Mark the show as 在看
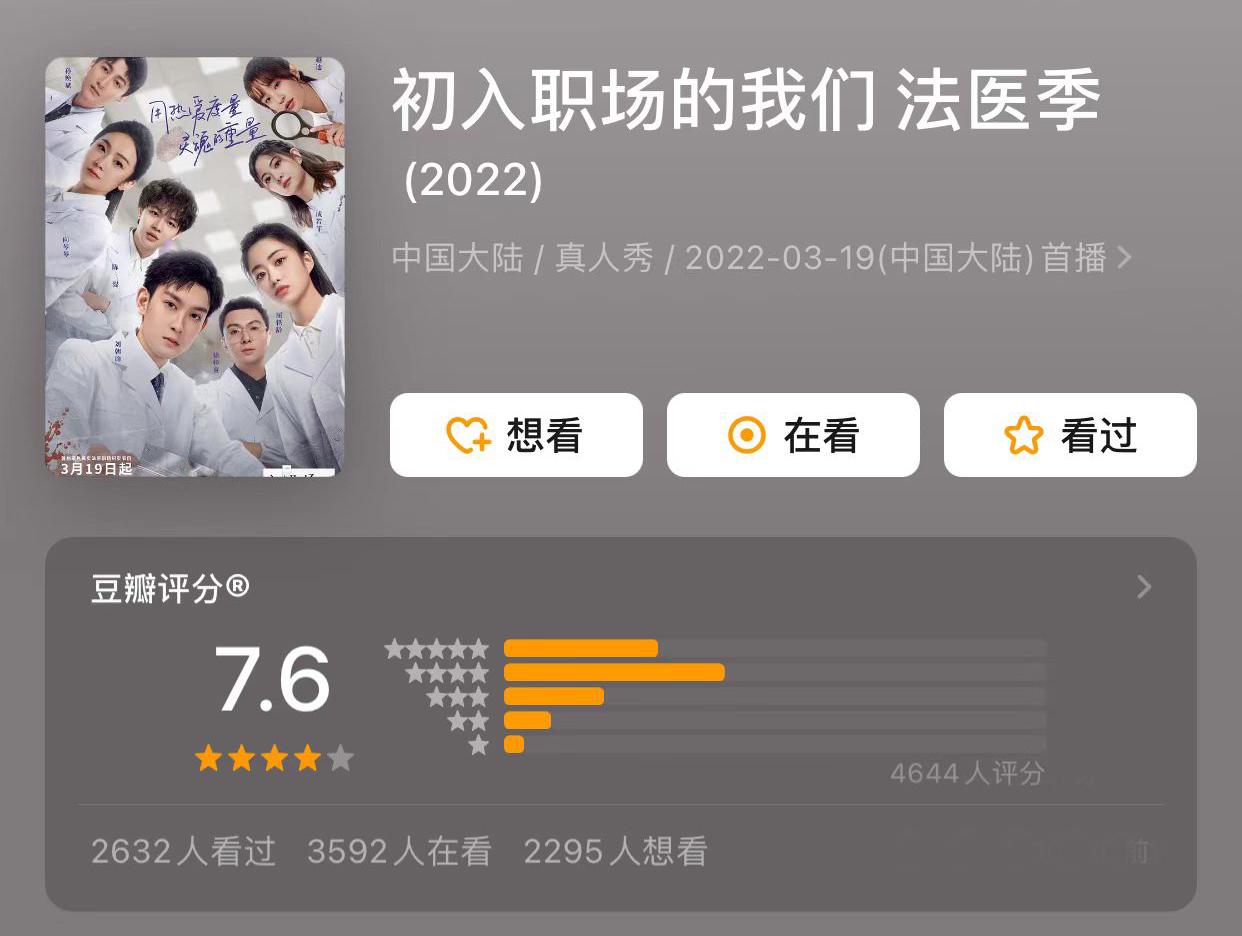 pyautogui.click(x=792, y=435)
